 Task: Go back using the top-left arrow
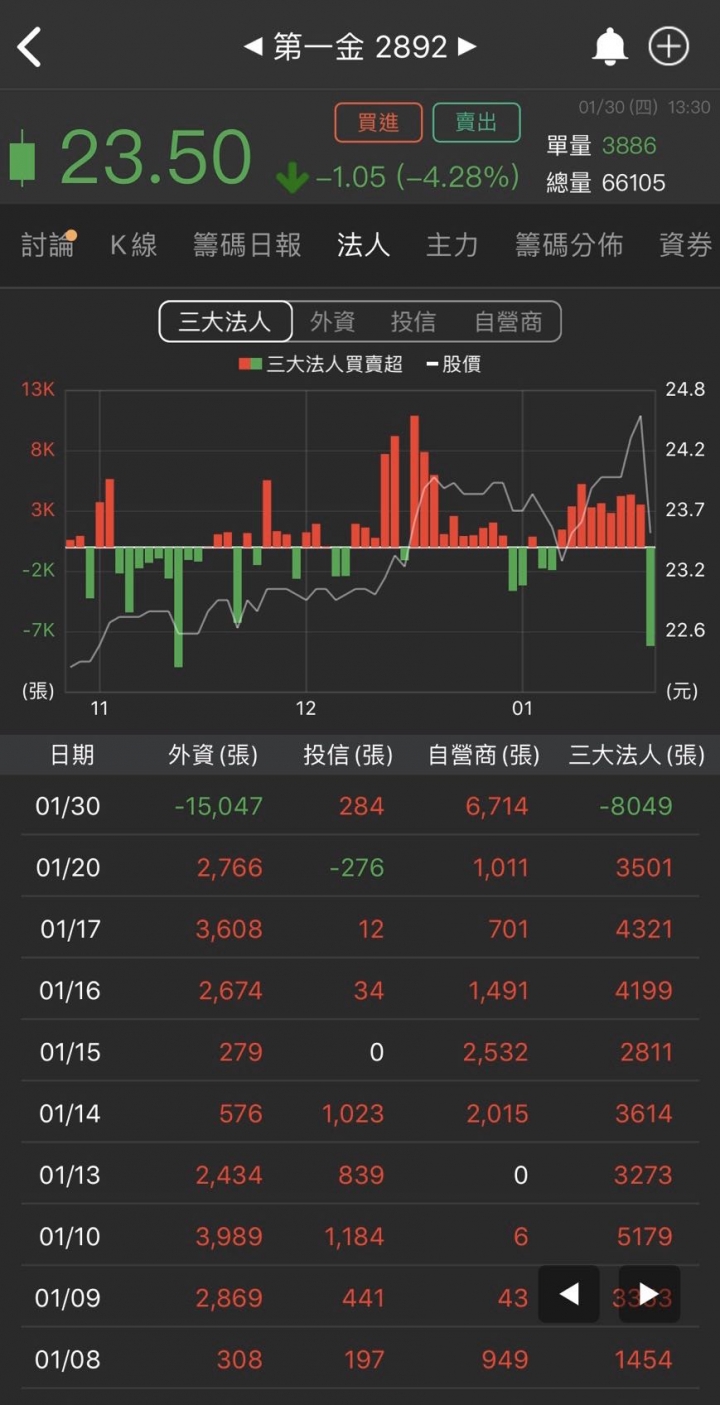[30, 47]
